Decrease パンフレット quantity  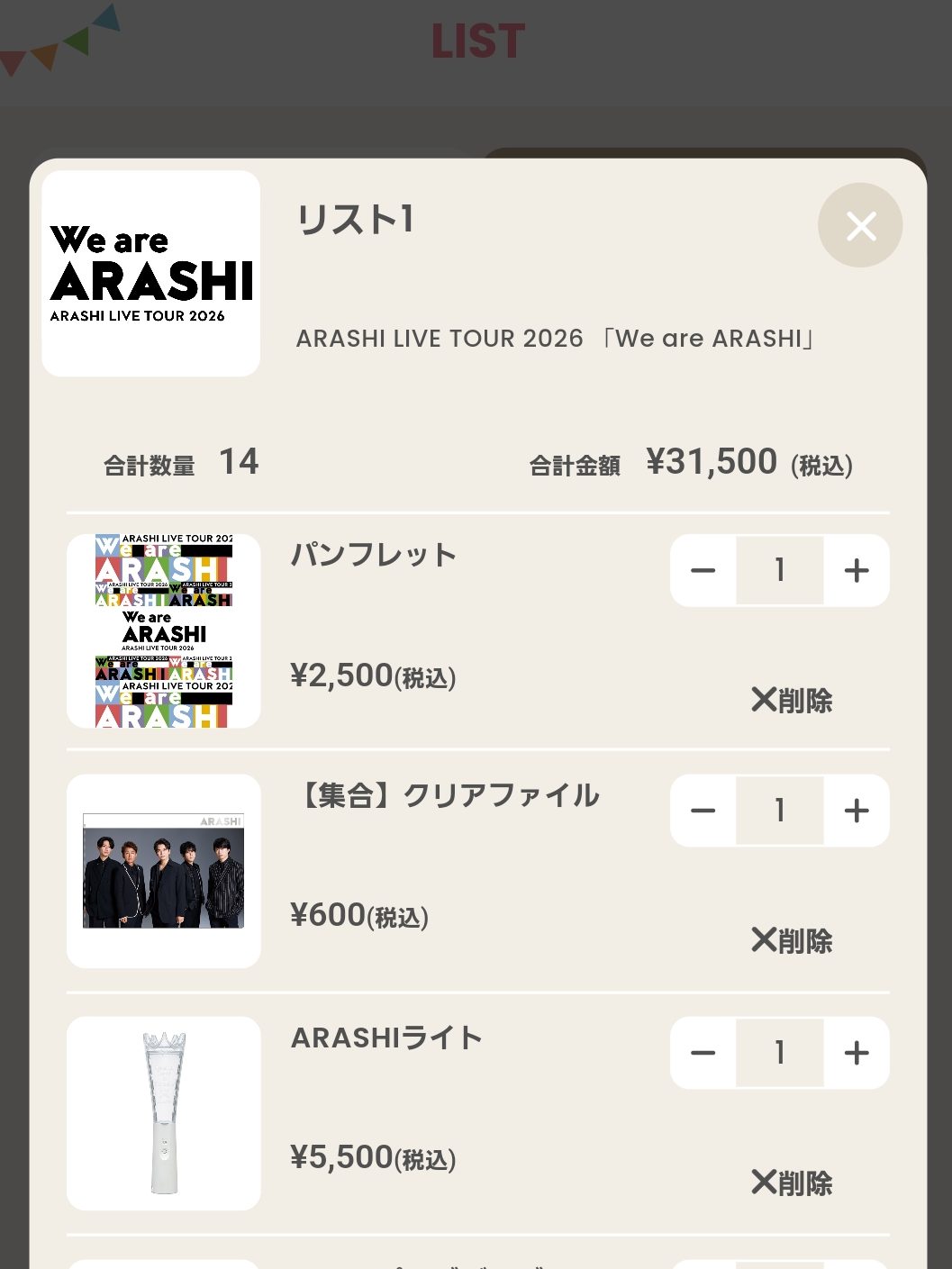pyautogui.click(x=703, y=570)
